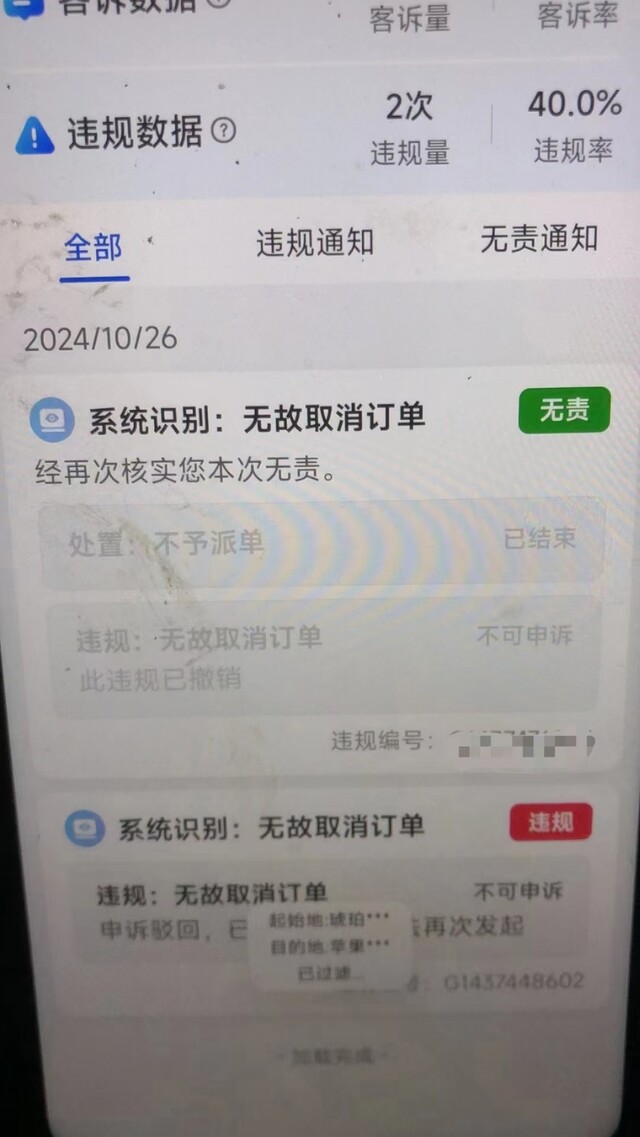Image resolution: width=640 pixels, height=1137 pixels.
Task: Open the 无故取消订单 card marked 违规
Action: pyautogui.click(x=324, y=899)
